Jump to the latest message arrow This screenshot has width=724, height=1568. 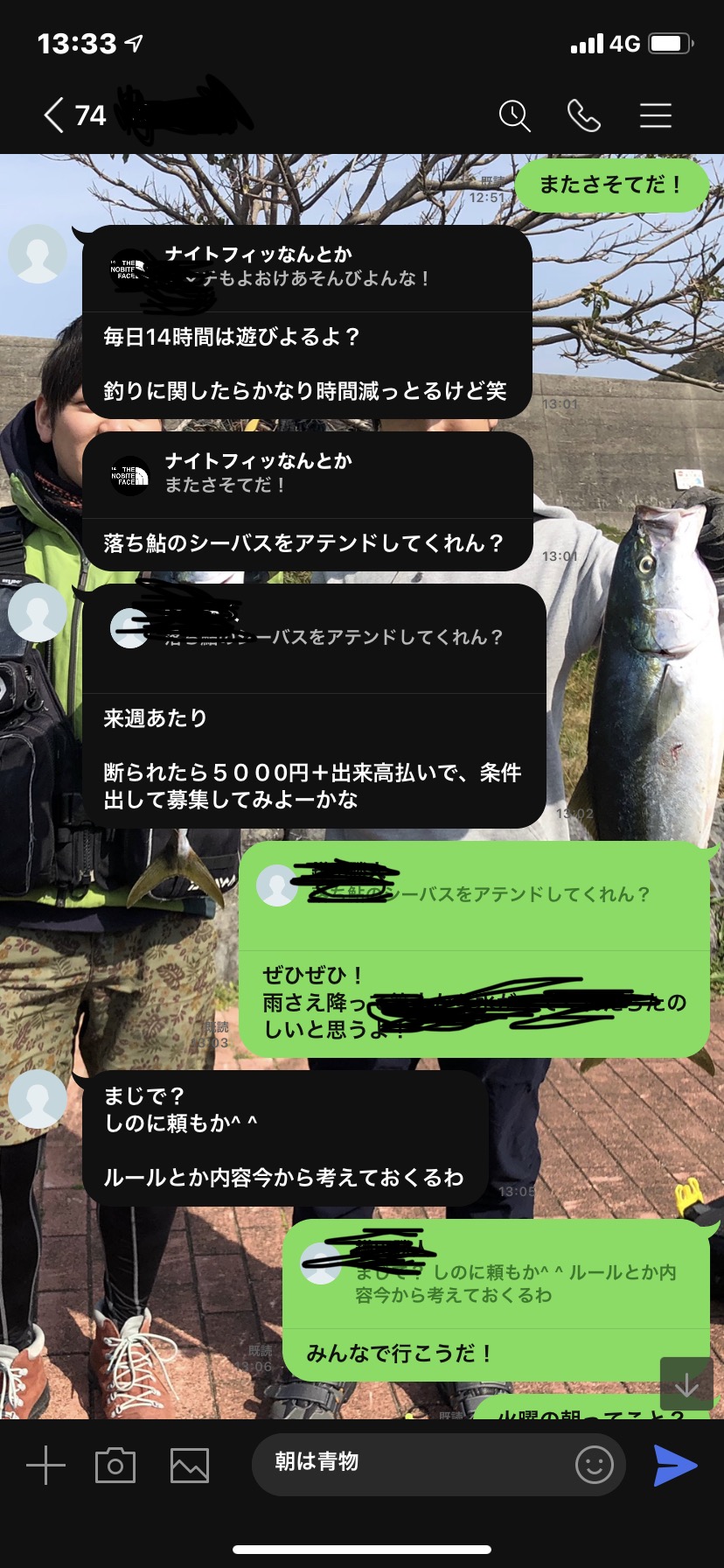point(686,1383)
